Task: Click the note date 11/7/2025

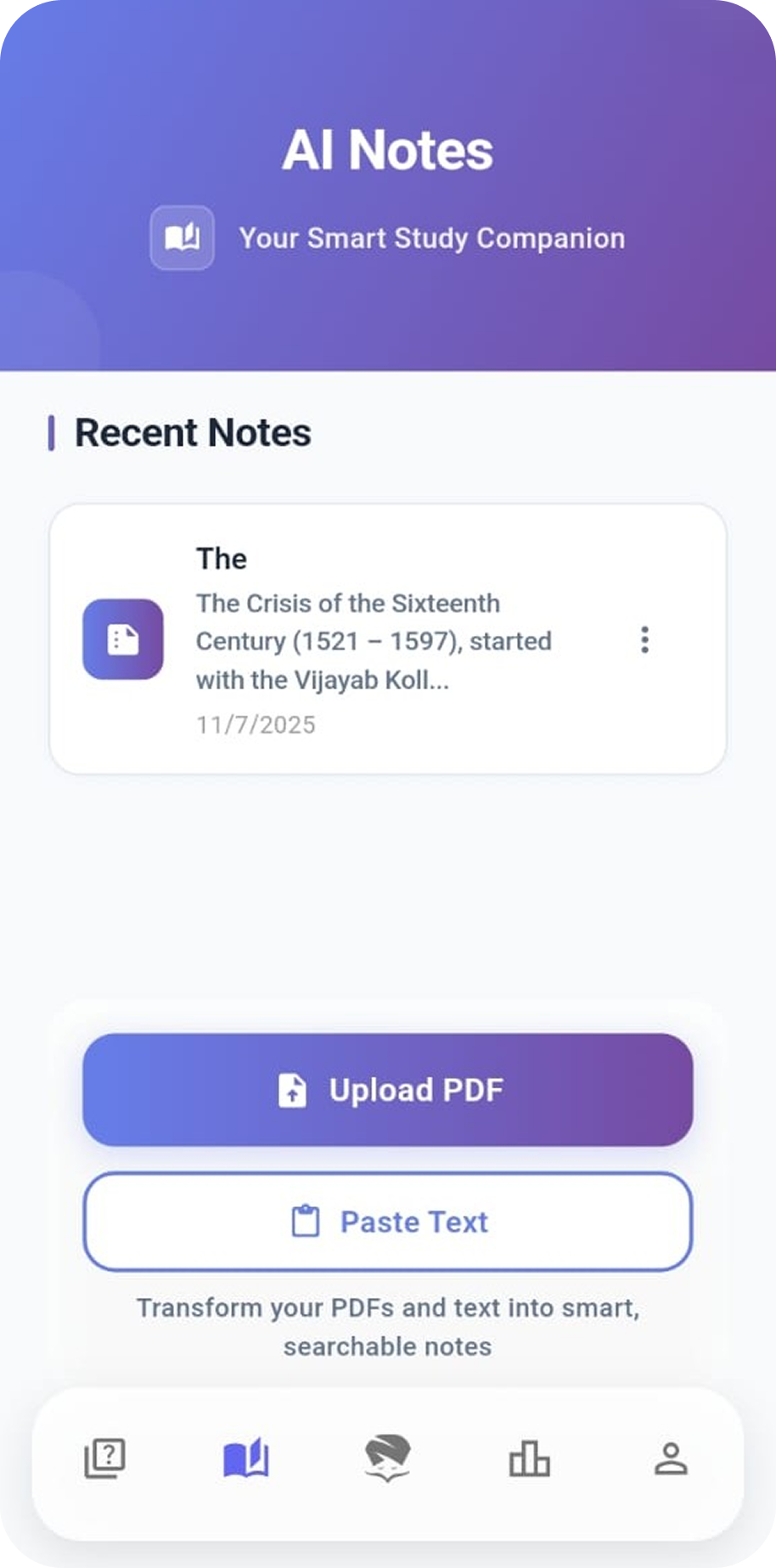Action: [x=256, y=724]
